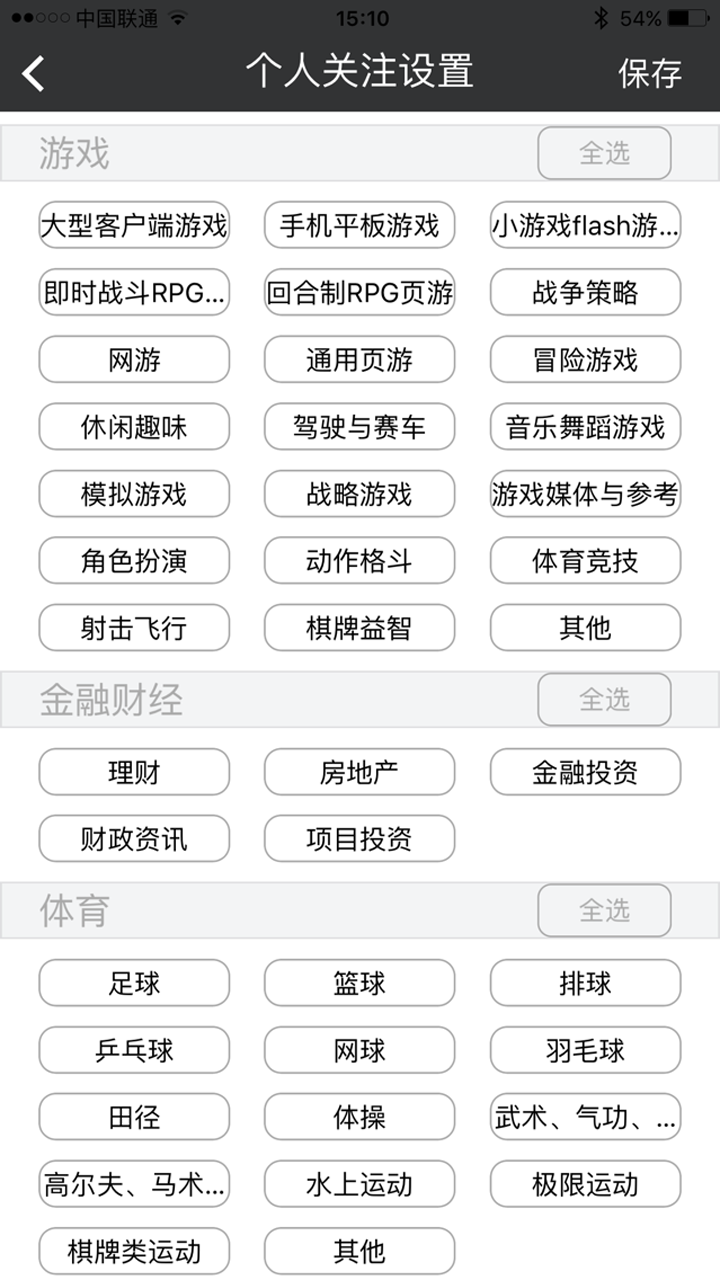Screen dimensions: 720x1280
Task: Select the 极限运动 chip
Action: tap(585, 1184)
